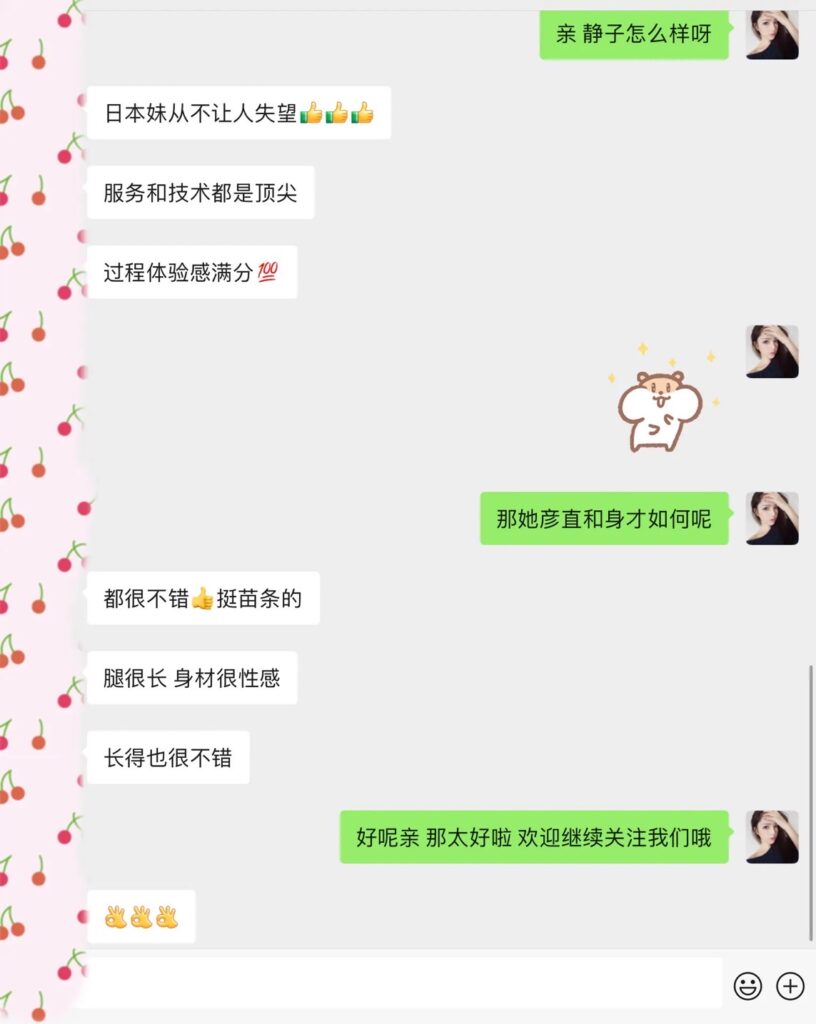Open the emoji picker

tap(747, 986)
